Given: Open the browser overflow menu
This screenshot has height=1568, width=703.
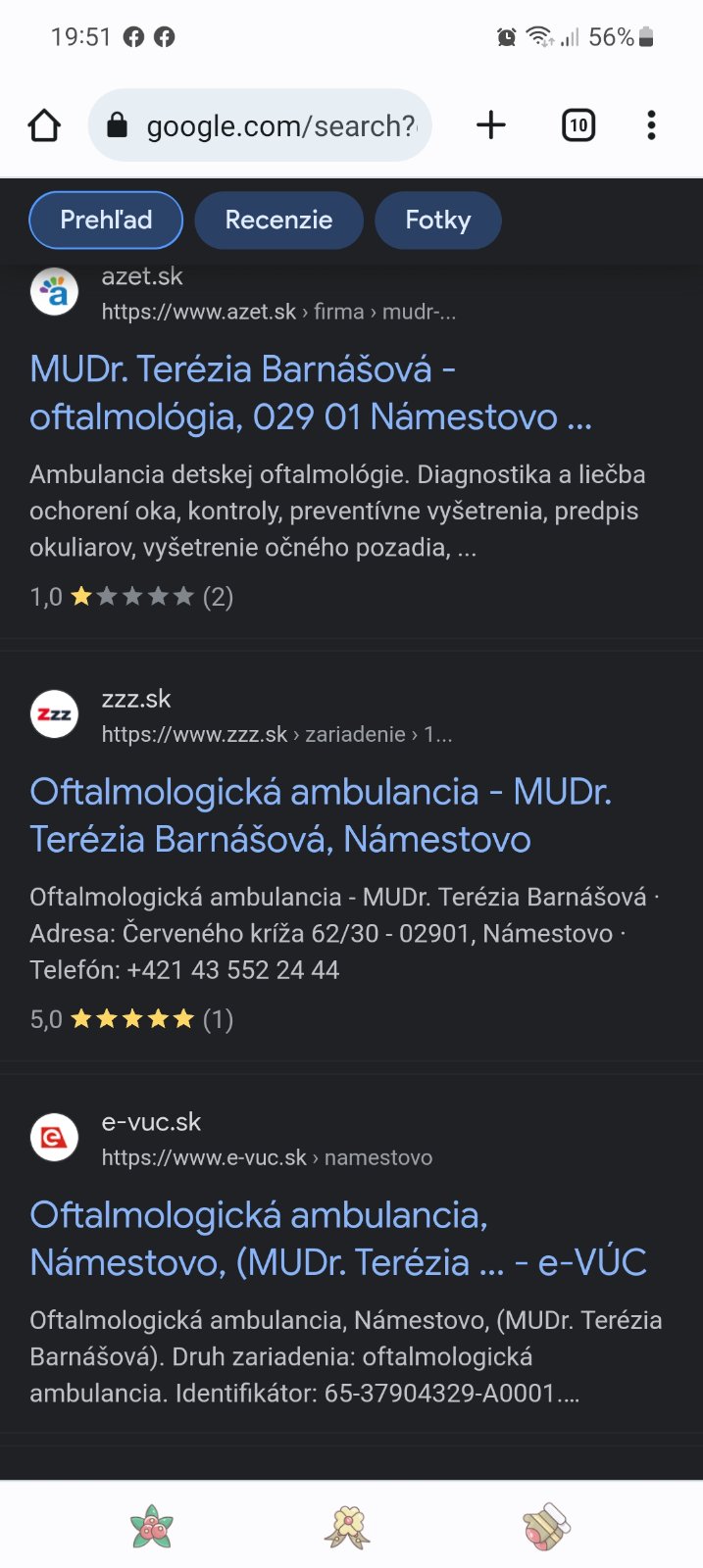Looking at the screenshot, I should click(x=651, y=125).
